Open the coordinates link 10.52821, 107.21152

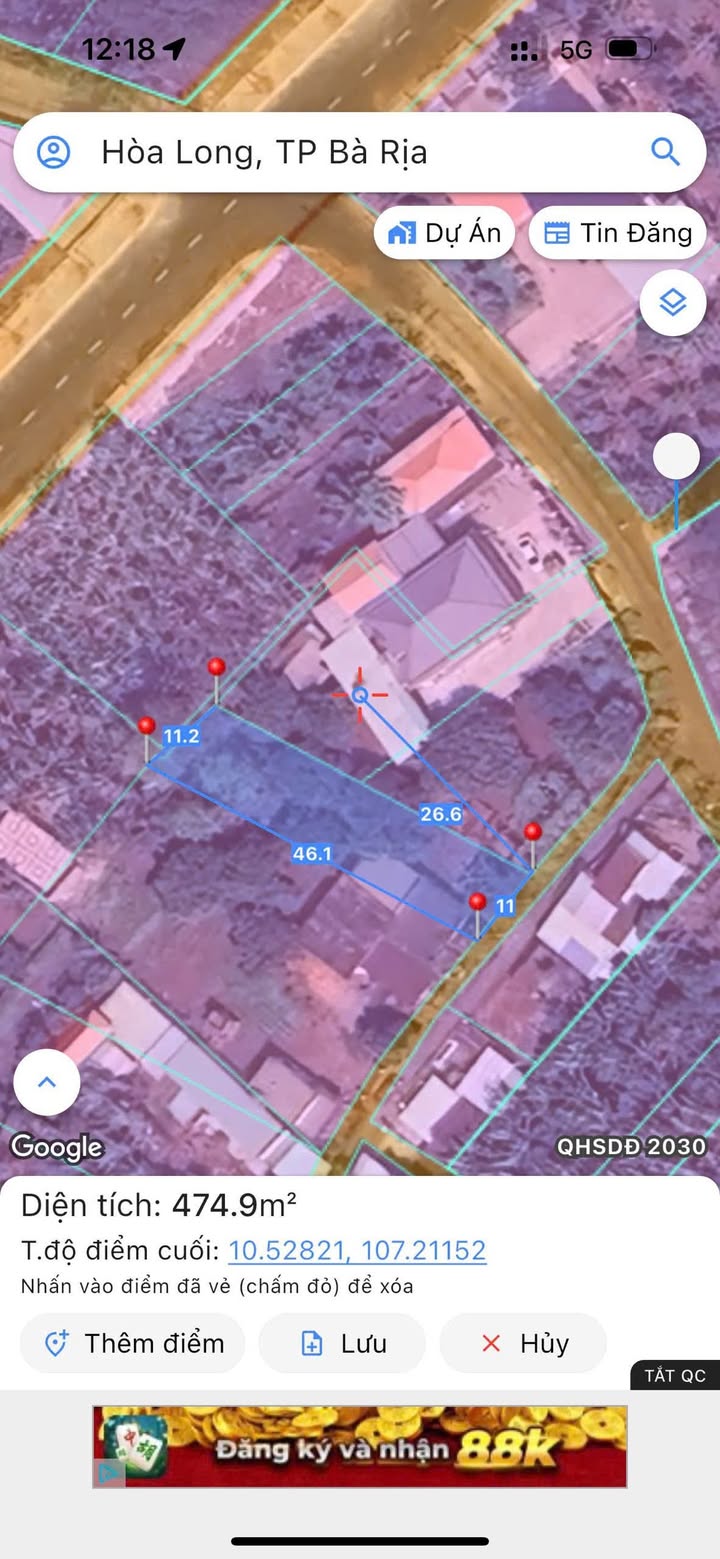357,1250
